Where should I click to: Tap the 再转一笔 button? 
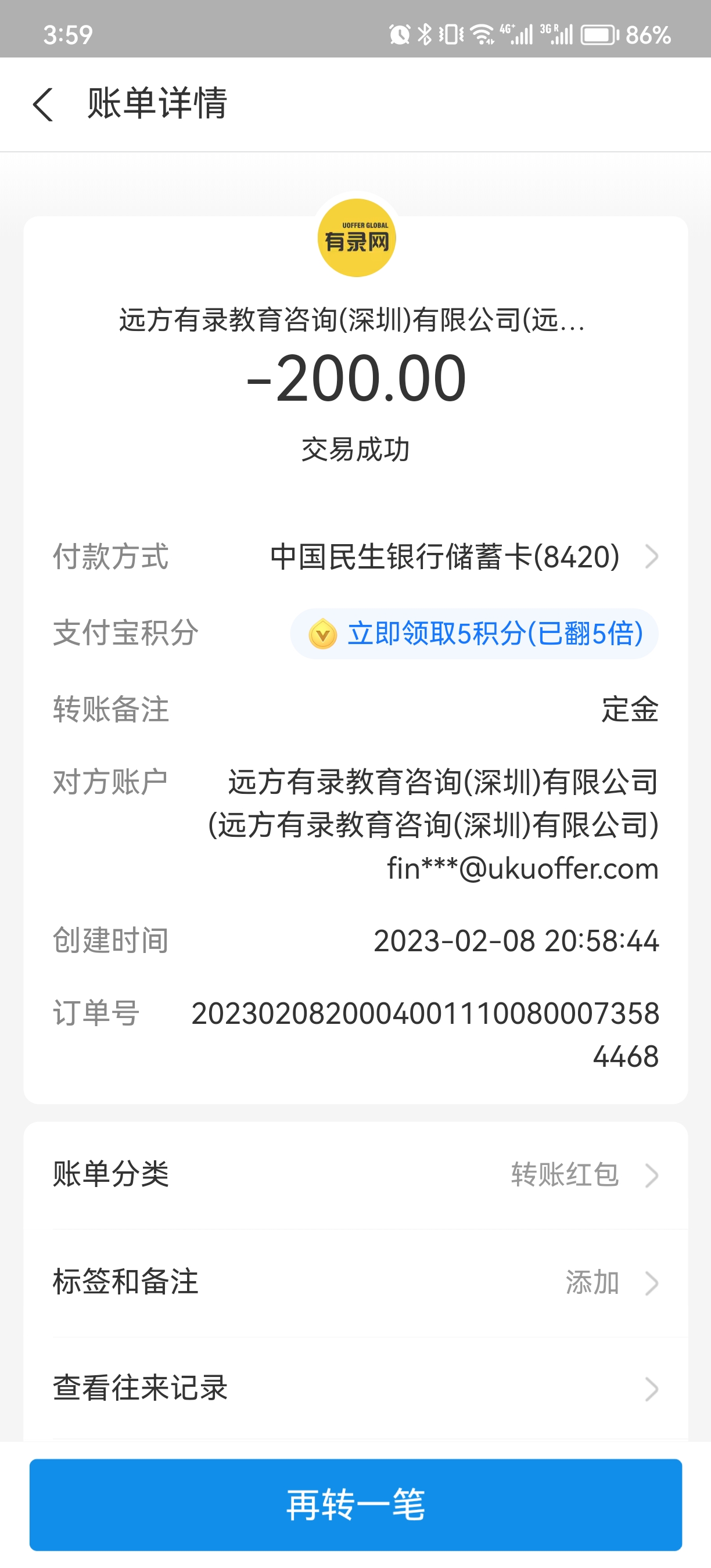click(x=355, y=1504)
